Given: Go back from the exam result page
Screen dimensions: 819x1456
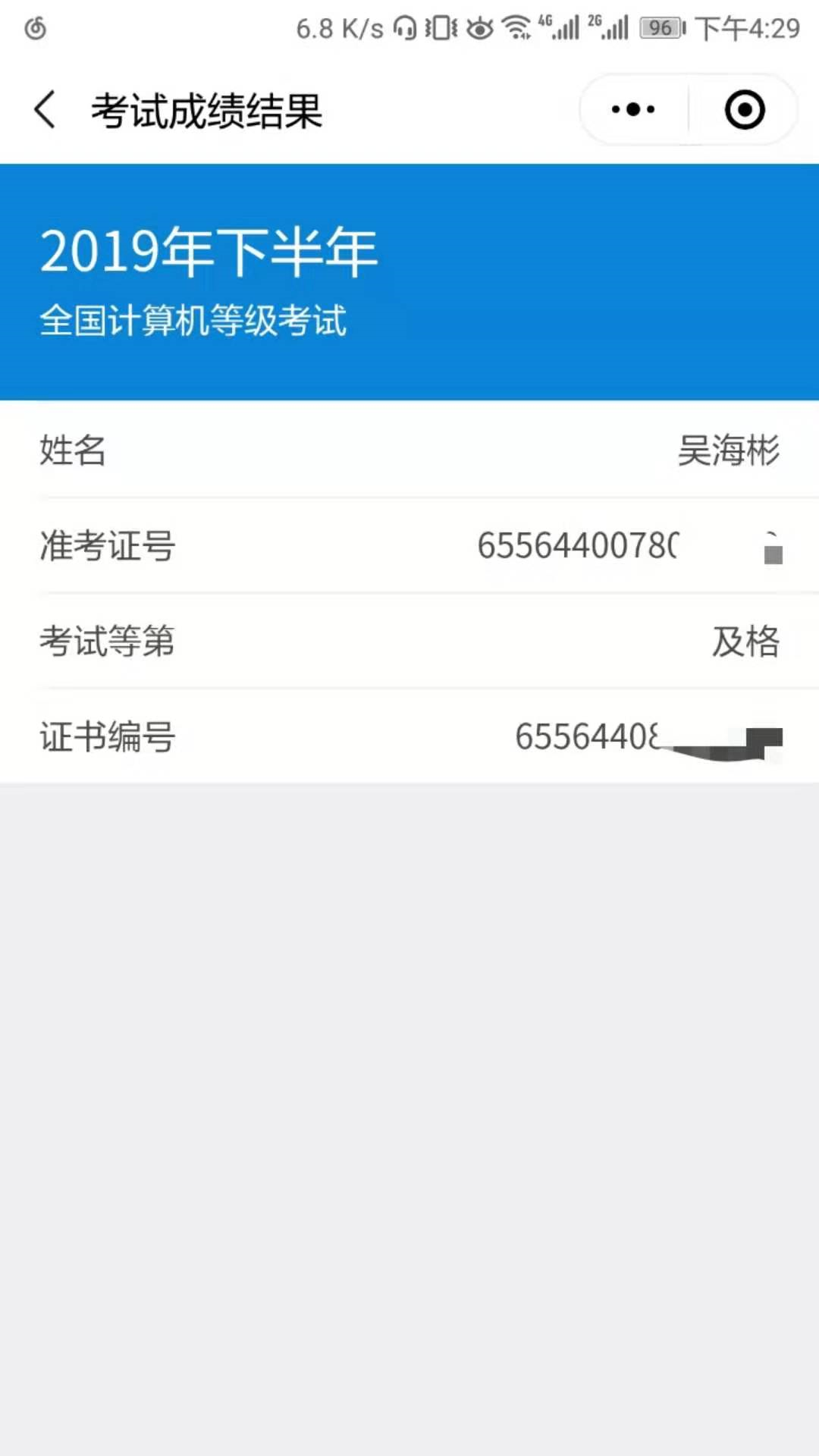Looking at the screenshot, I should 45,110.
